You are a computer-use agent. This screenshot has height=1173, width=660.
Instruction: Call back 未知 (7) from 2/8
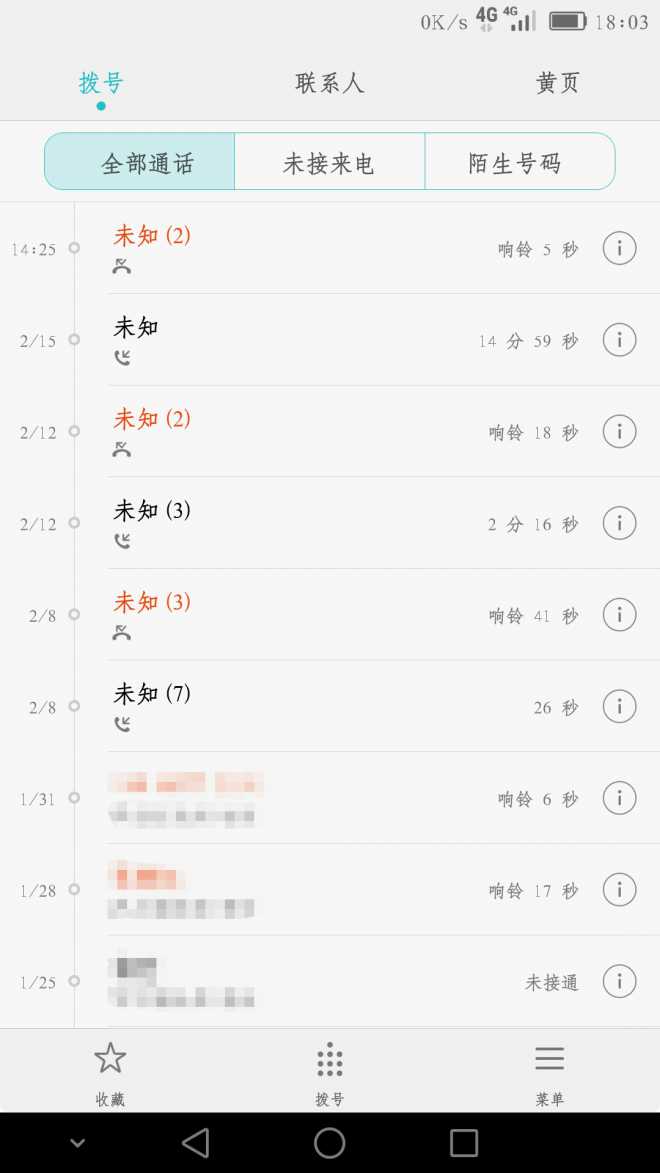pyautogui.click(x=300, y=706)
